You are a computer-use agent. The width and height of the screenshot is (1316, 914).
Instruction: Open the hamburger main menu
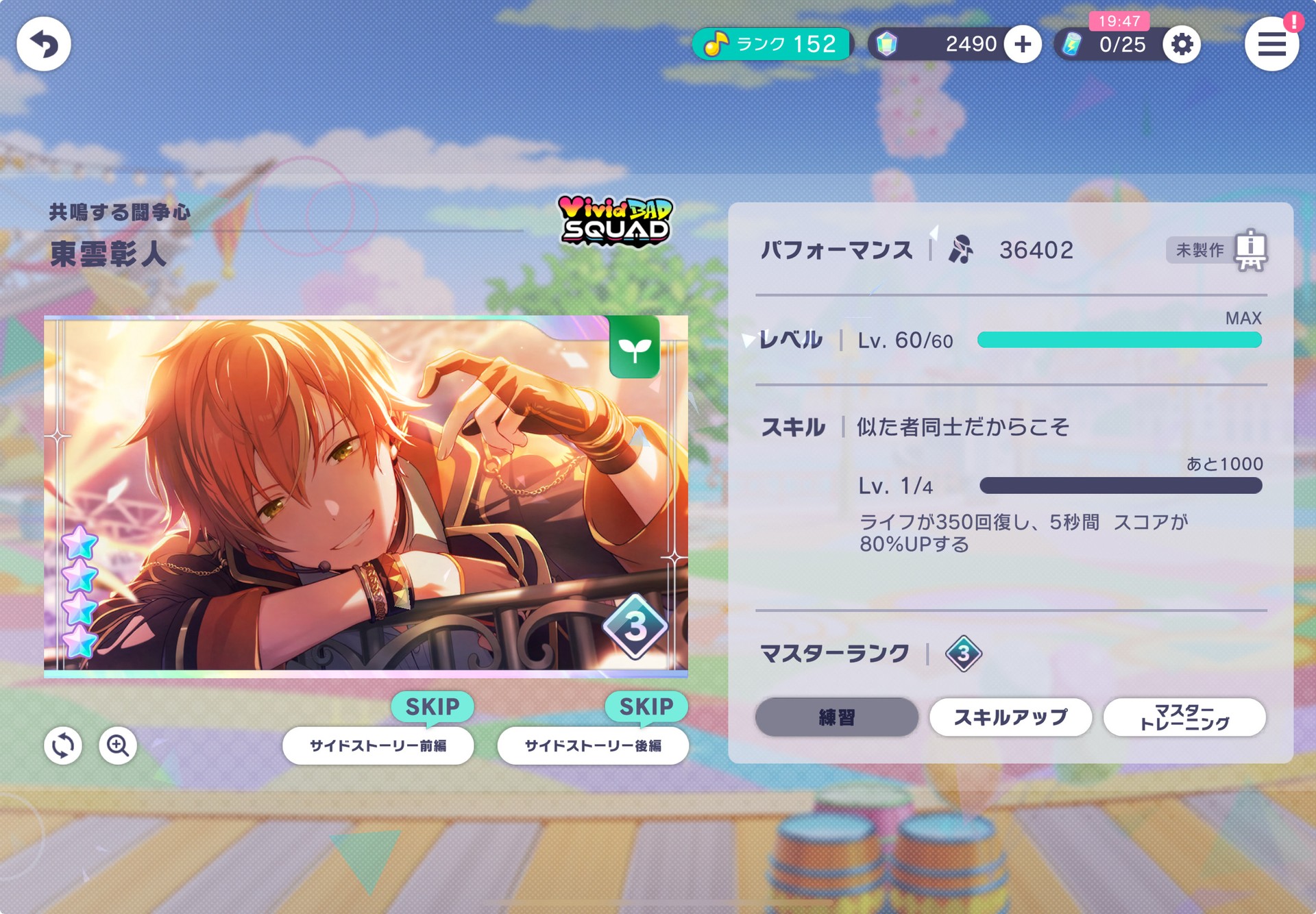pyautogui.click(x=1271, y=45)
